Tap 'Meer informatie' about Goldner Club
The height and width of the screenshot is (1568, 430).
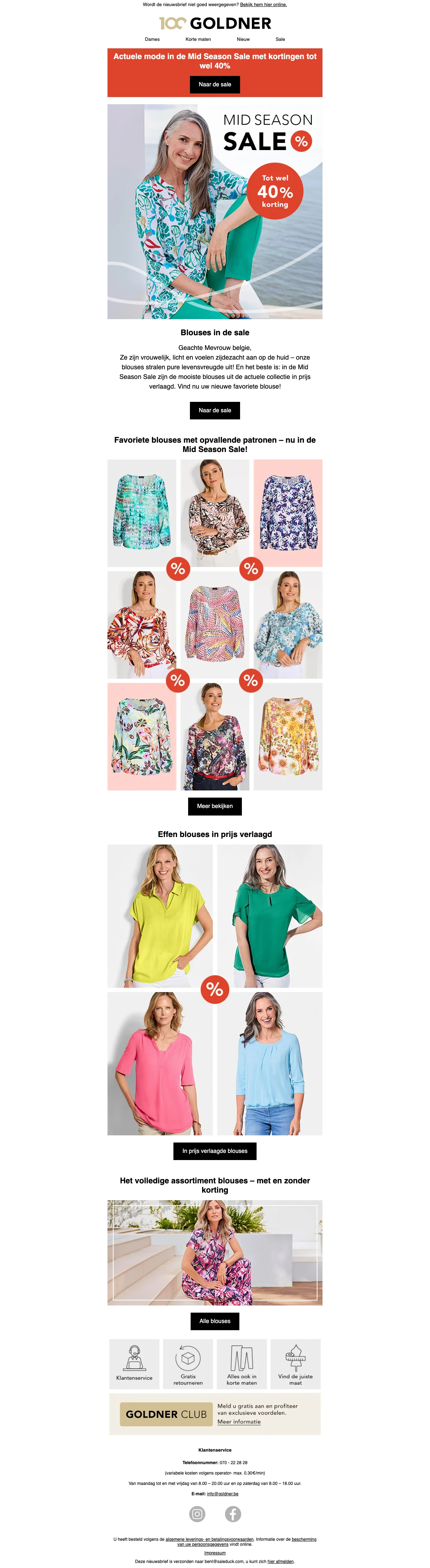(239, 1421)
